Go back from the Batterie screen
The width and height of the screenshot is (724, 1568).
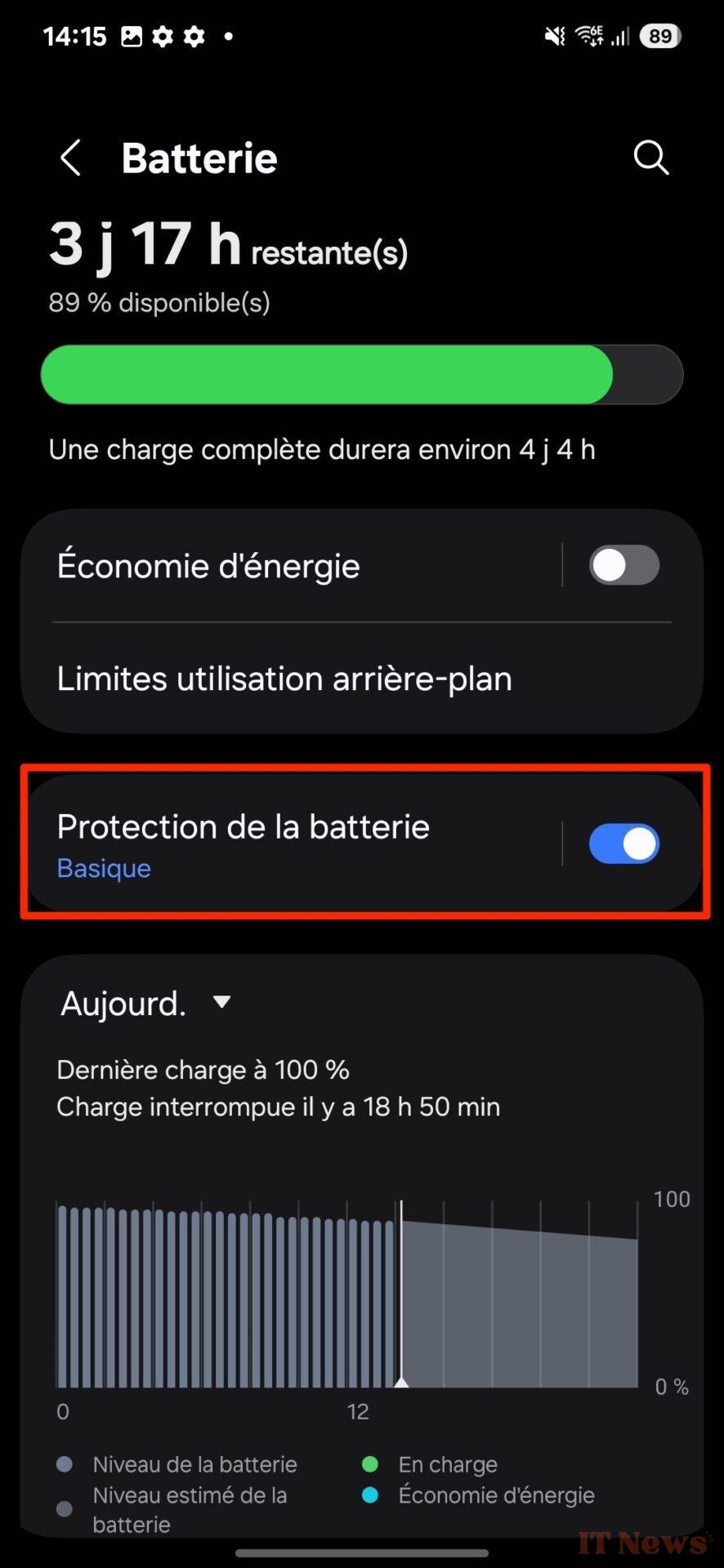tap(71, 158)
